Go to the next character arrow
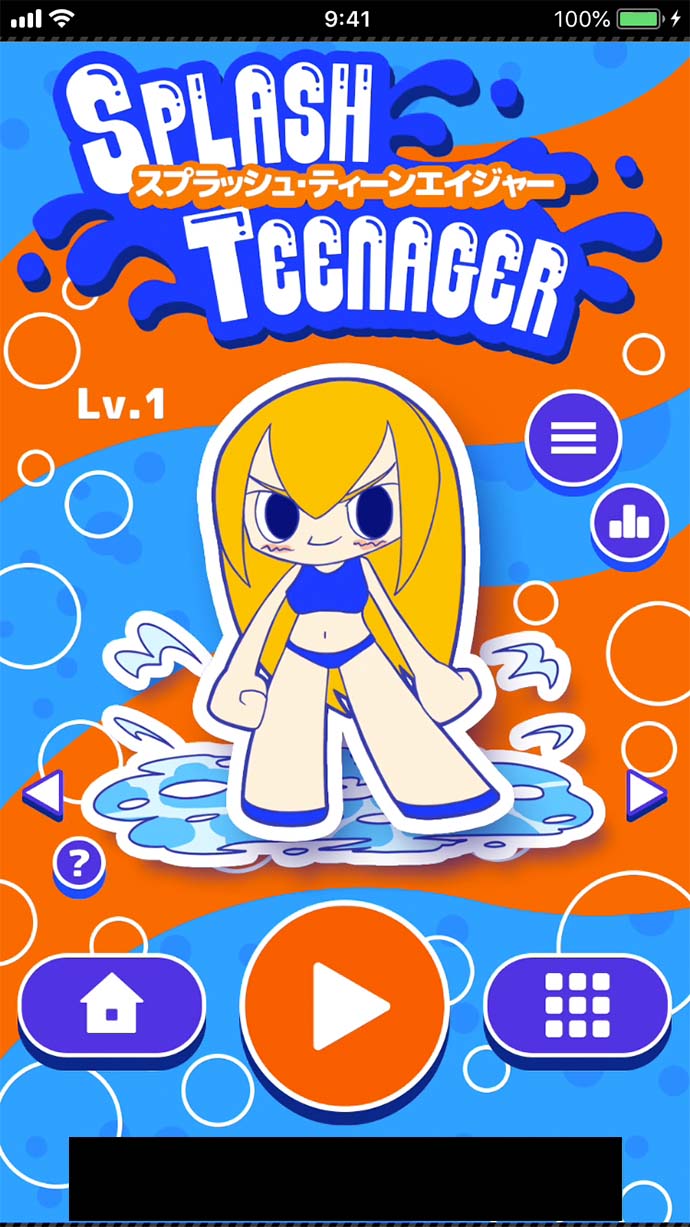Image resolution: width=690 pixels, height=1227 pixels. point(646,795)
